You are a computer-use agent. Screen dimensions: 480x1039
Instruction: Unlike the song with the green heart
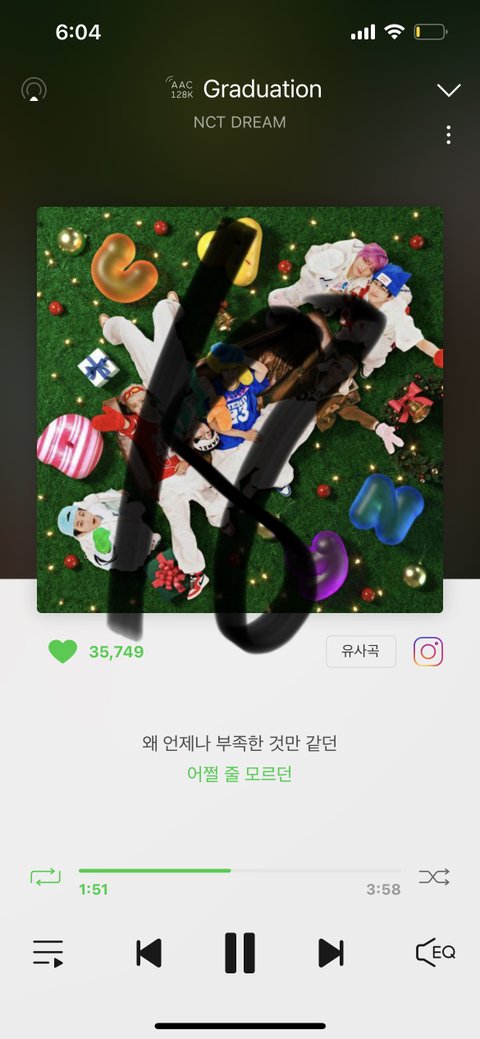[63, 651]
